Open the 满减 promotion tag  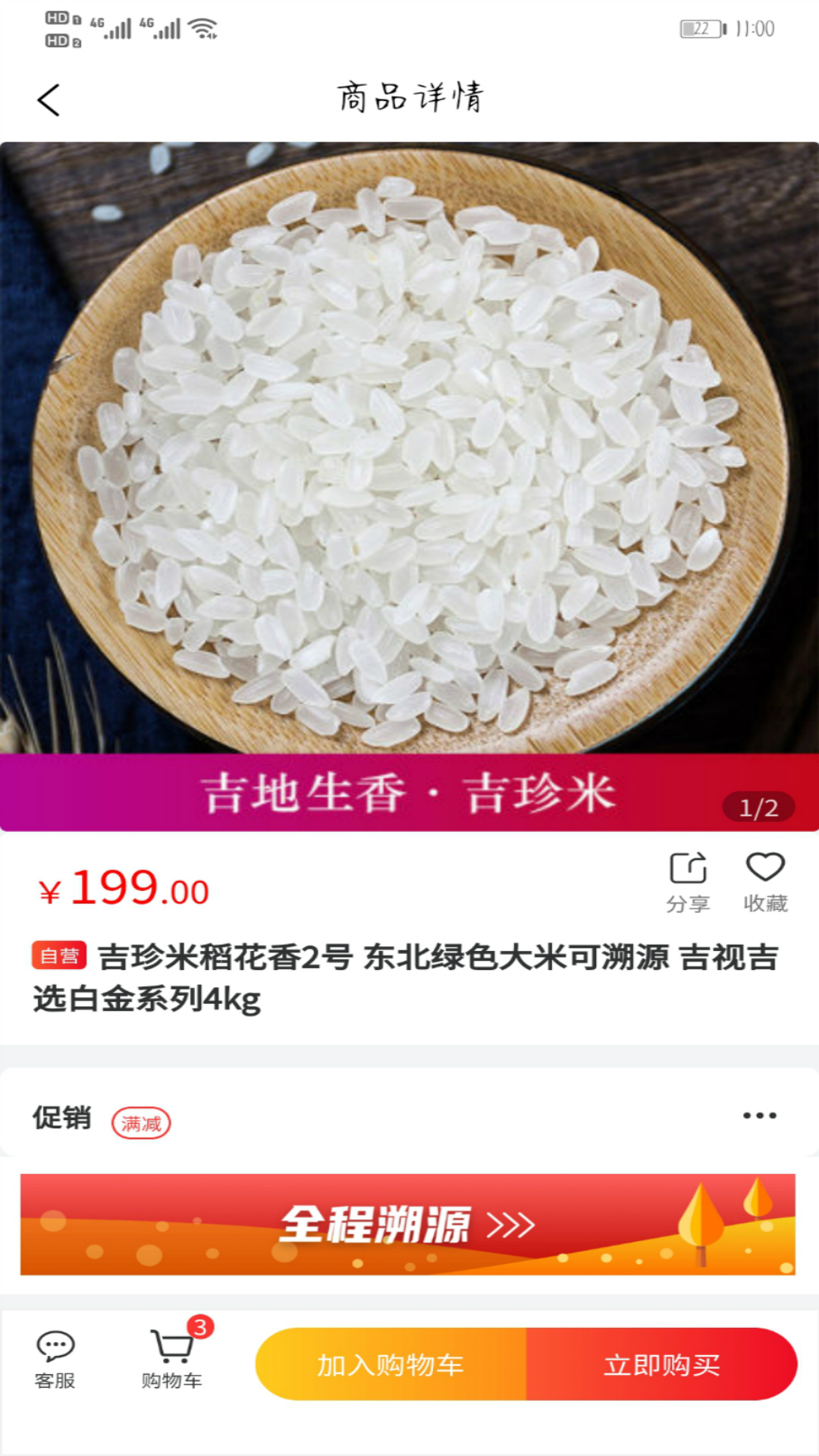pos(141,1123)
